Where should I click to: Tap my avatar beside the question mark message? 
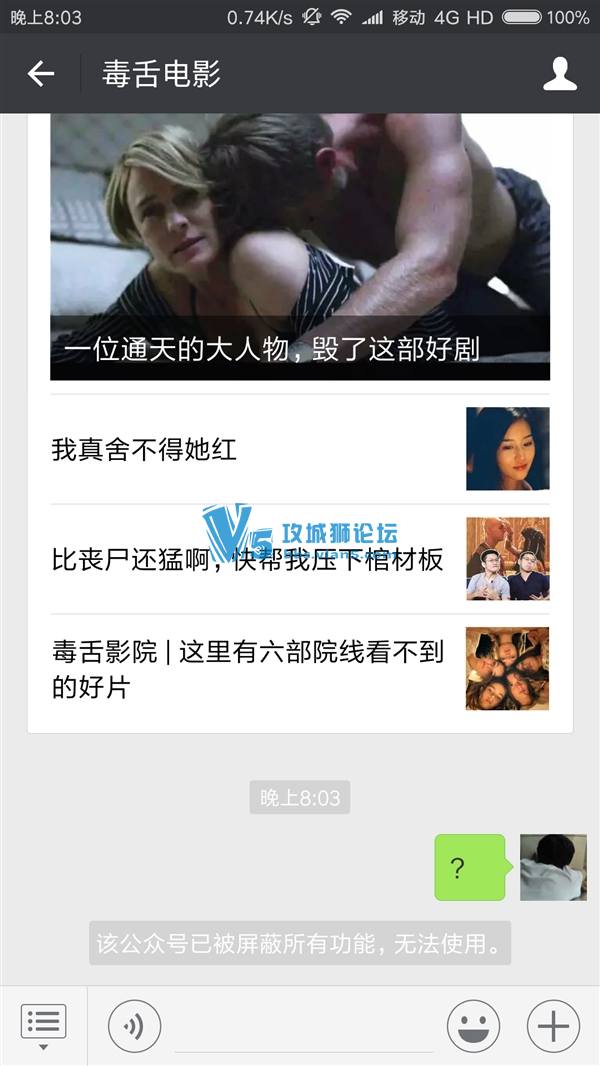[553, 867]
